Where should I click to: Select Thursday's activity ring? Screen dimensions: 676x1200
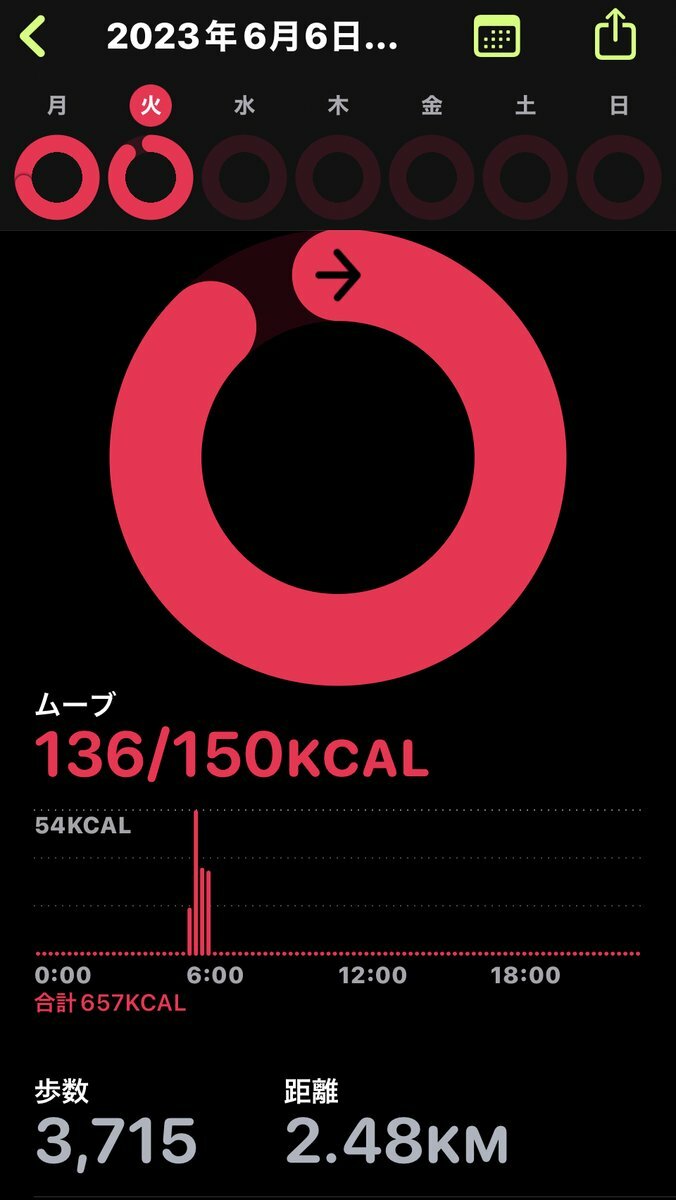pos(338,178)
